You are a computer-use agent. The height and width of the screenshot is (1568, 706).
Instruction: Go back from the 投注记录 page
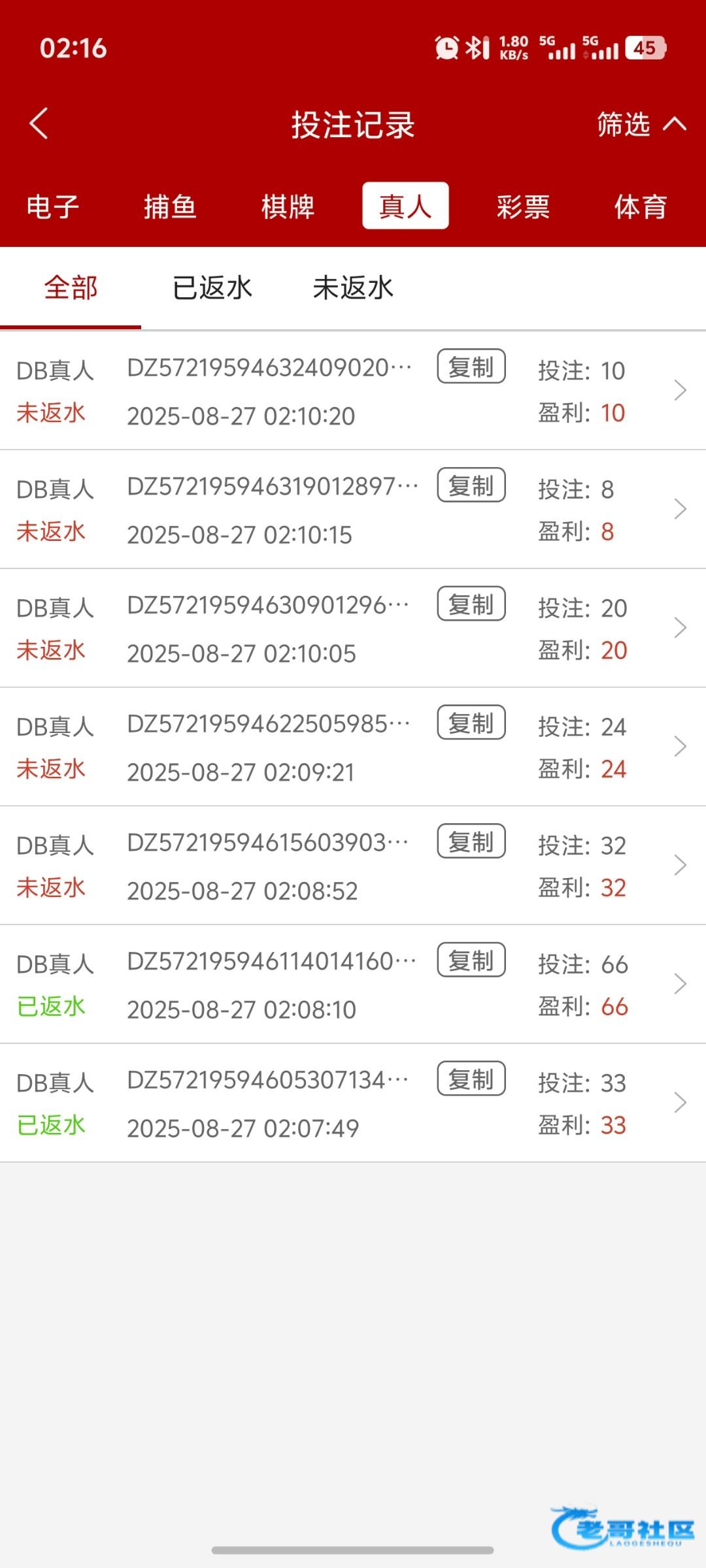[x=39, y=123]
